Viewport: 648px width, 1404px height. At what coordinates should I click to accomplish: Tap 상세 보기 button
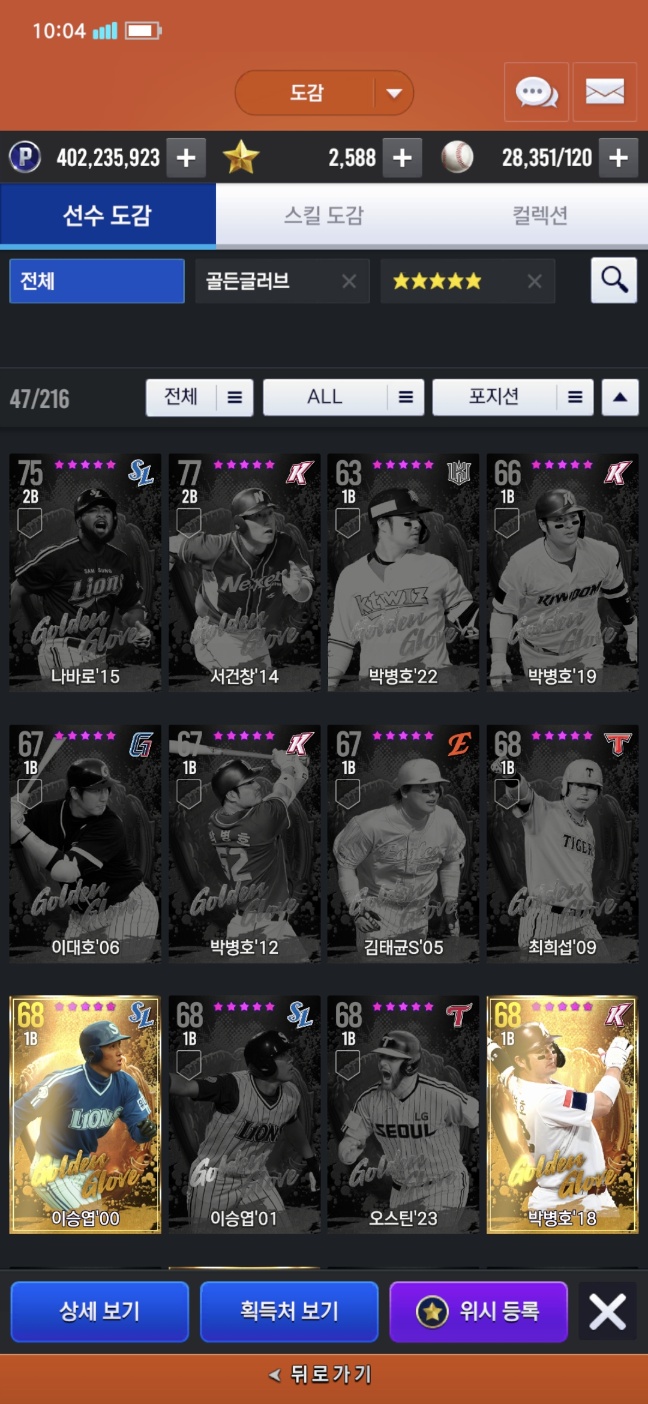click(99, 1311)
